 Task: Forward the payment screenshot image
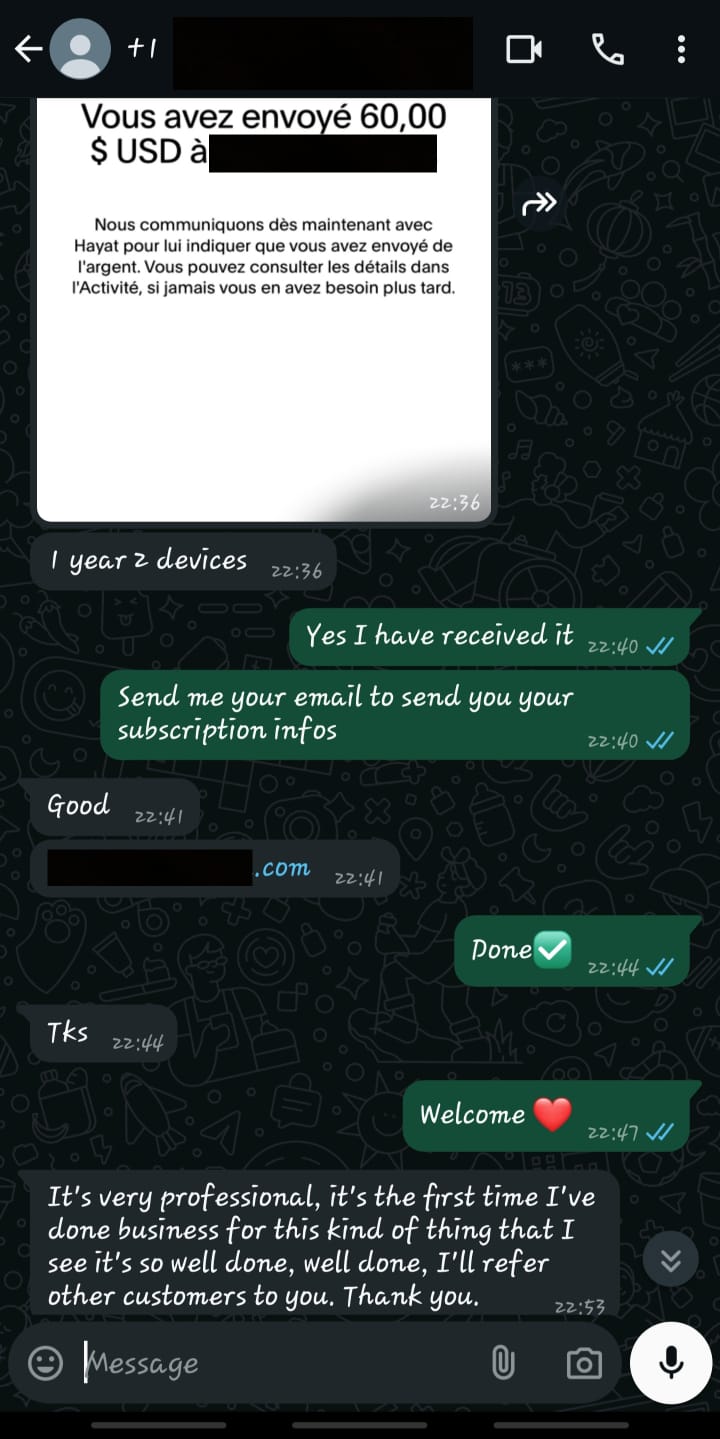pos(539,205)
